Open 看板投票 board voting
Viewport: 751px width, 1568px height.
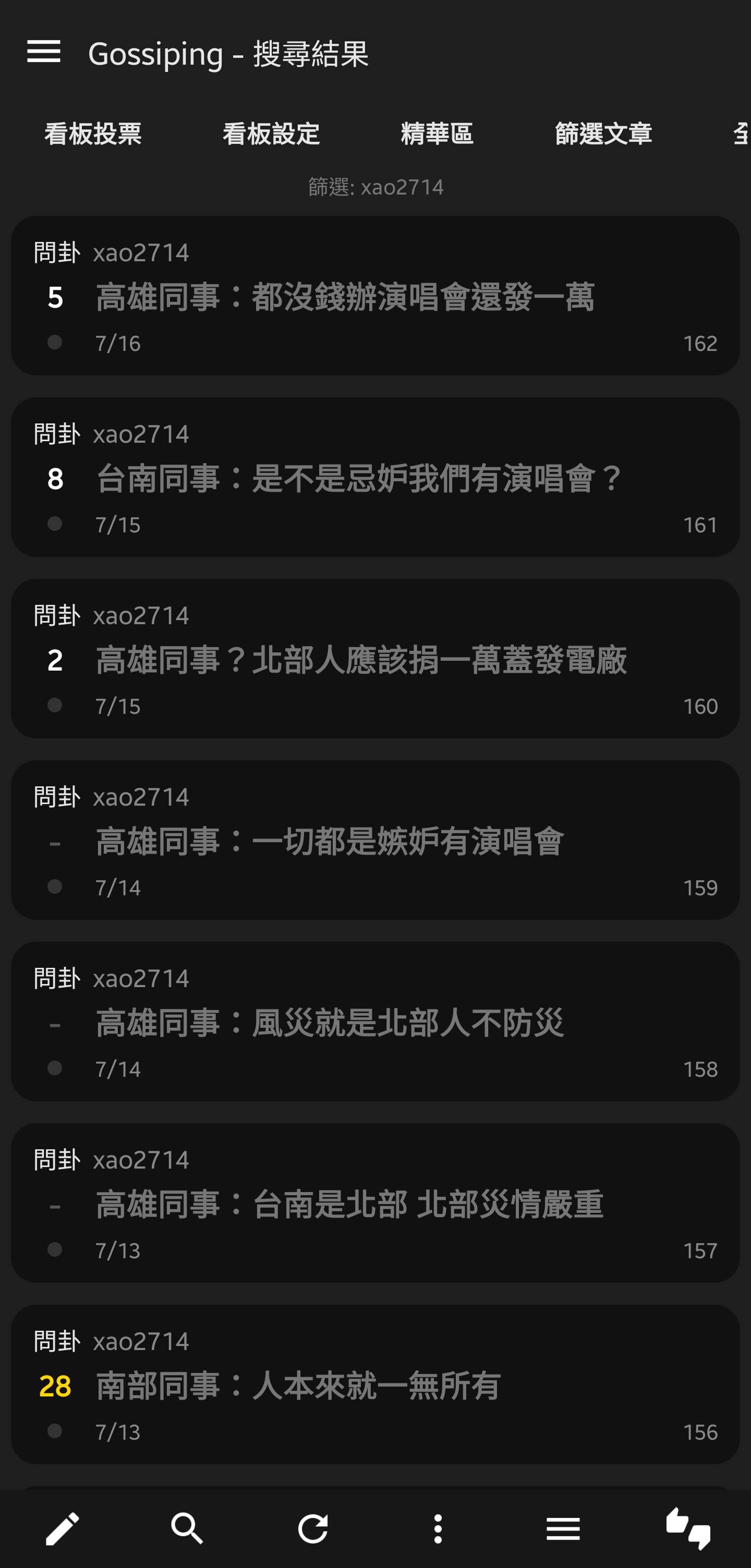pos(93,134)
